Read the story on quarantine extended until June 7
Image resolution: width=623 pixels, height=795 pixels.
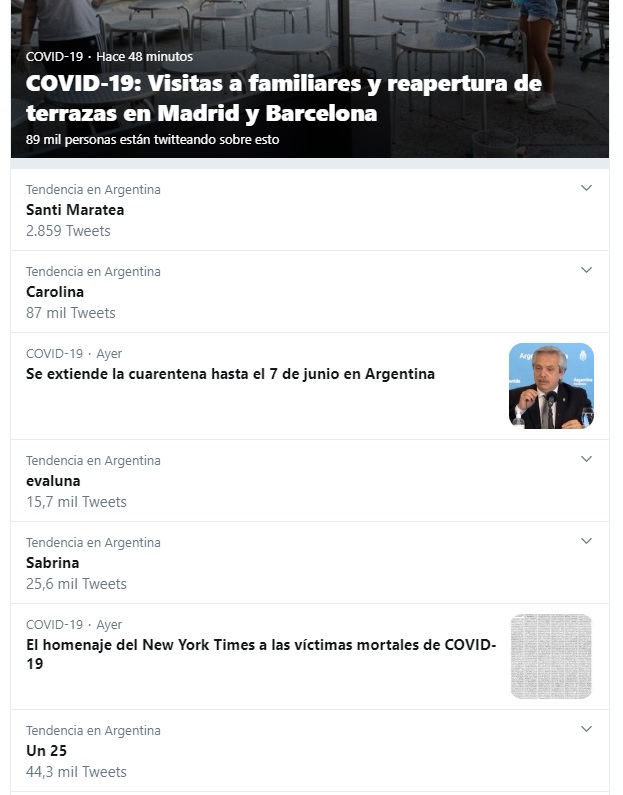click(230, 374)
